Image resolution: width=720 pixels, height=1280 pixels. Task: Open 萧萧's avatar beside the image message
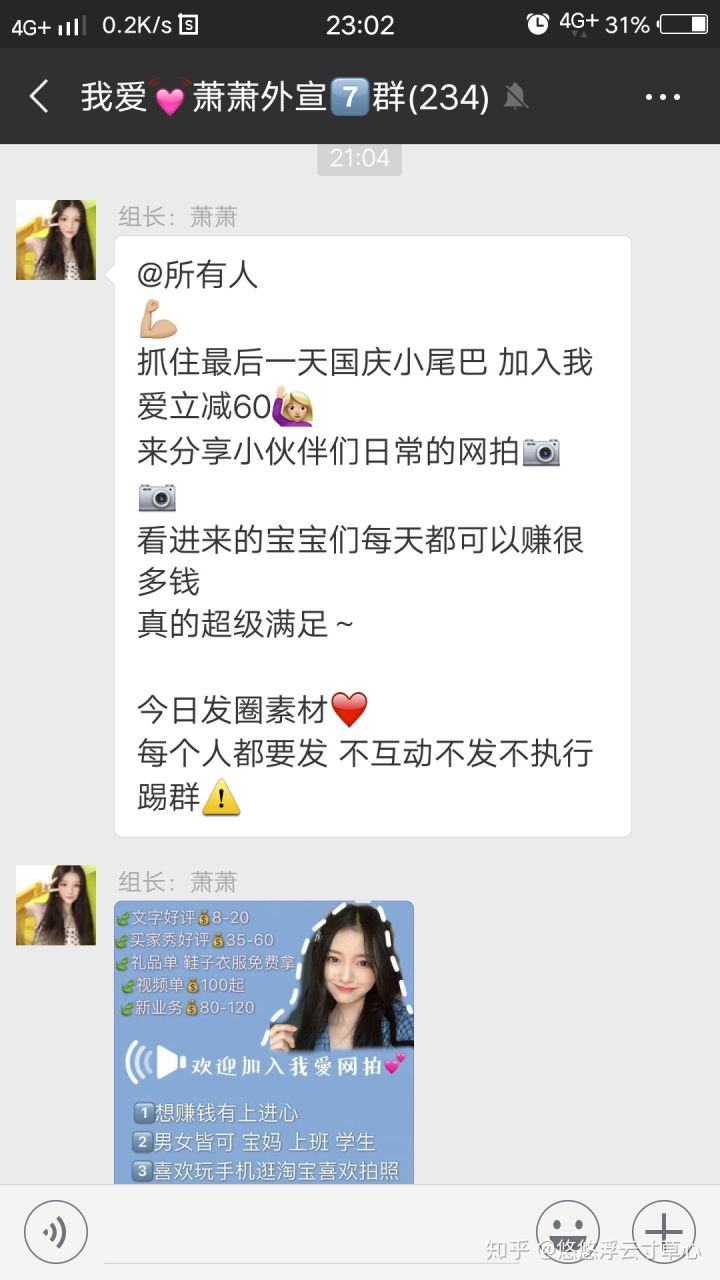[x=56, y=905]
